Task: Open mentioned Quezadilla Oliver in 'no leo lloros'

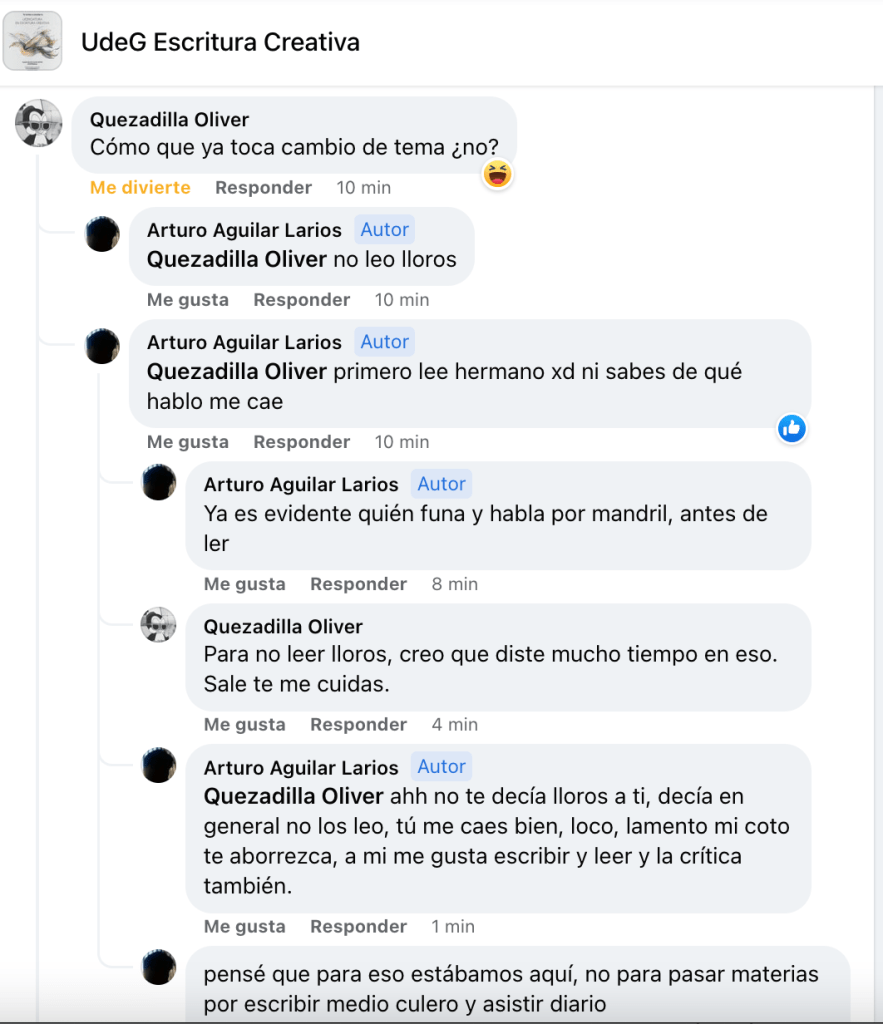Action: point(236,260)
